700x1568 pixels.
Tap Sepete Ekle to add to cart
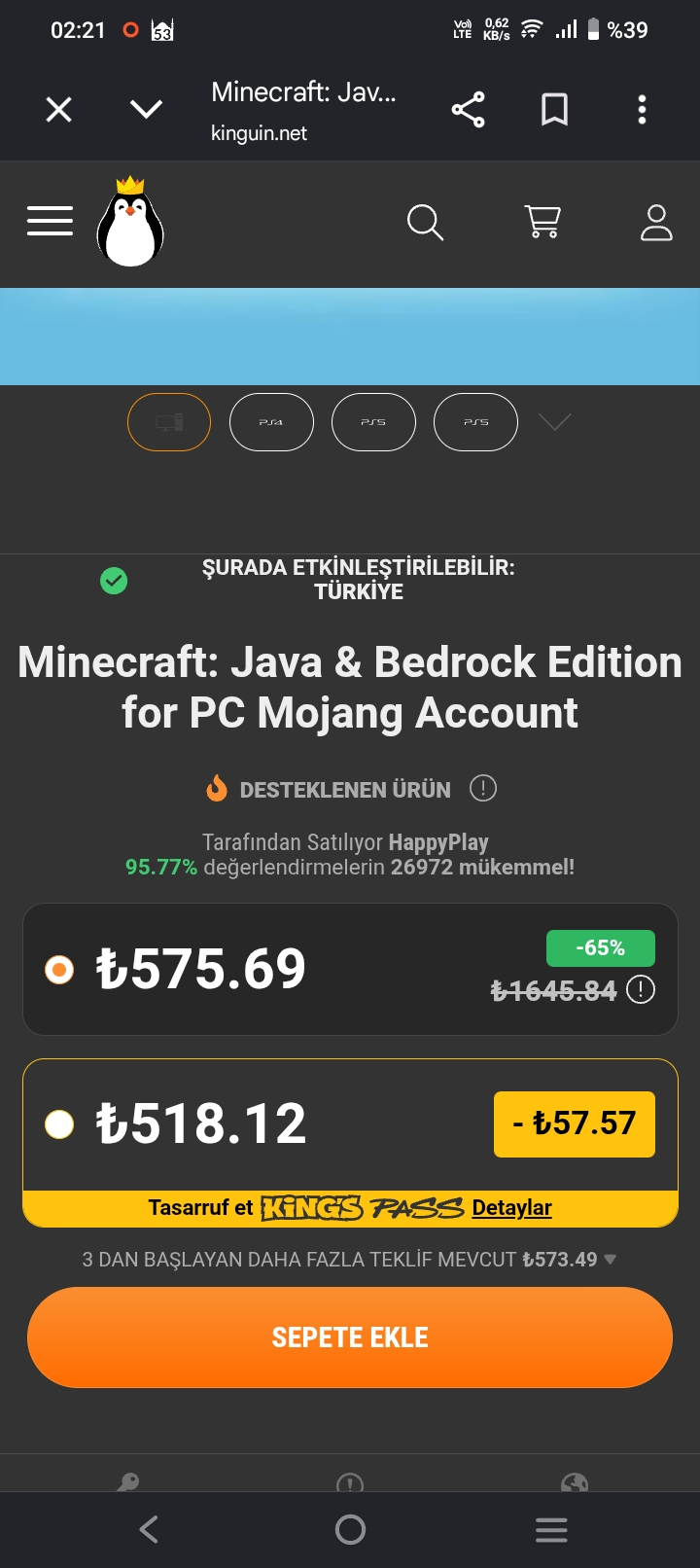(x=350, y=1337)
